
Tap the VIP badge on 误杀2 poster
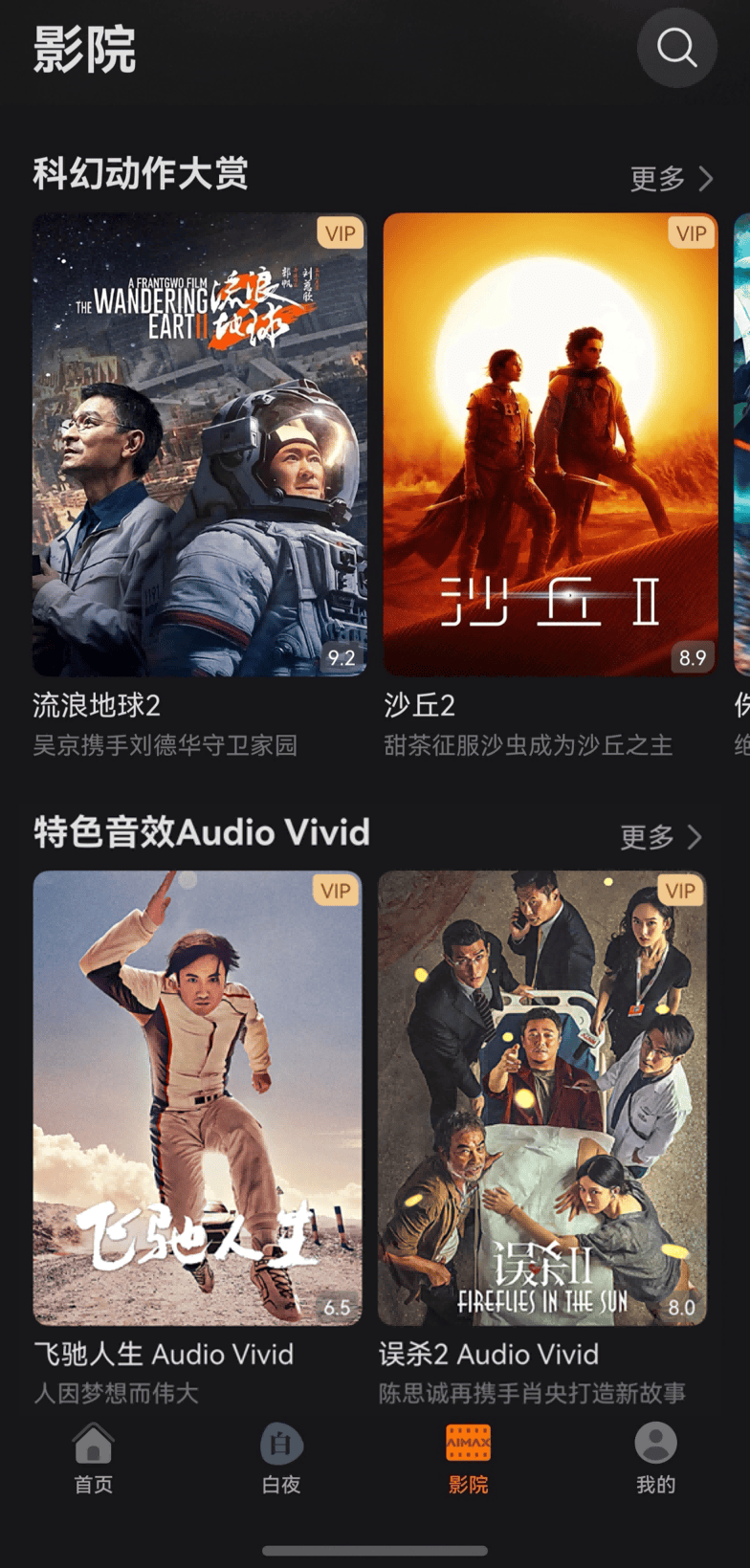(680, 891)
